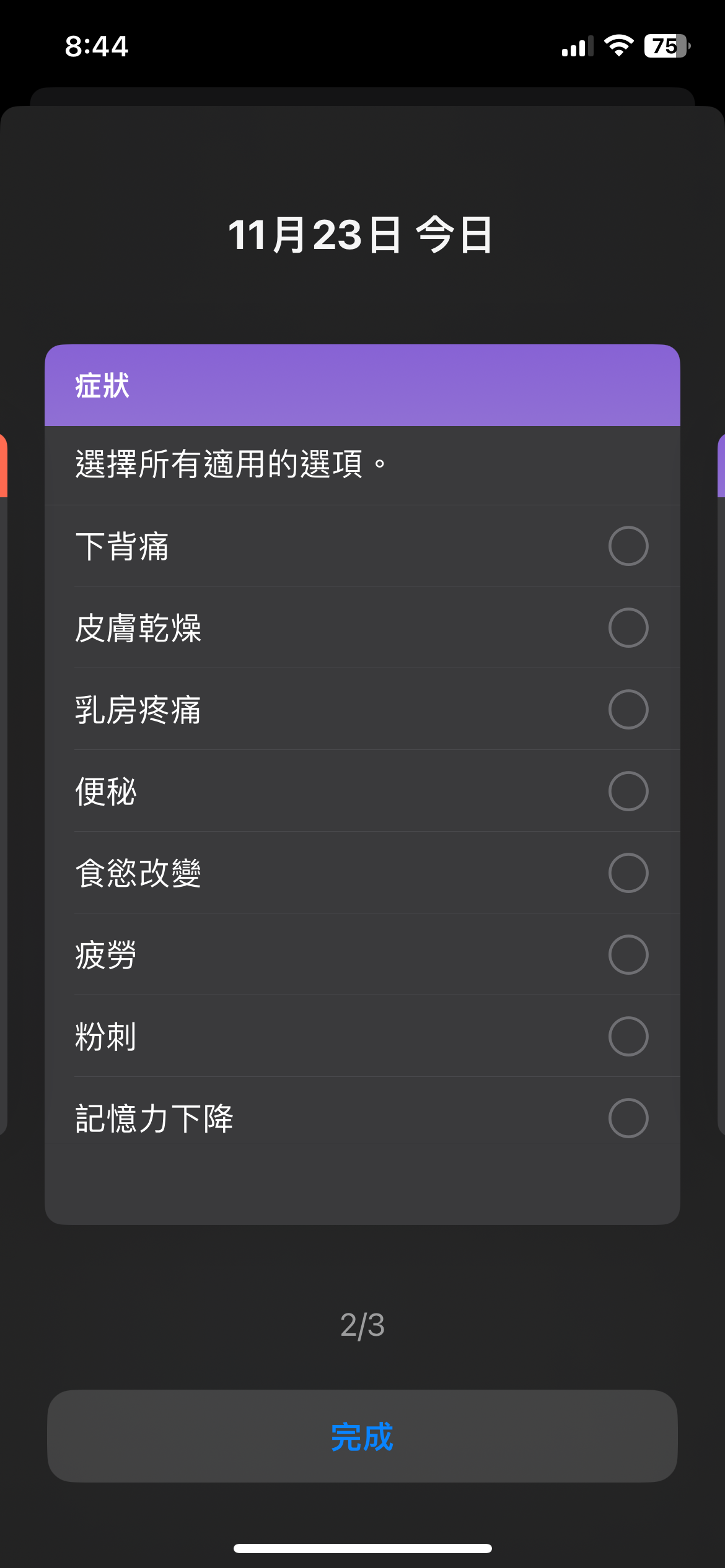Check the 記憶力下降 option
725x1568 pixels.
628,1118
